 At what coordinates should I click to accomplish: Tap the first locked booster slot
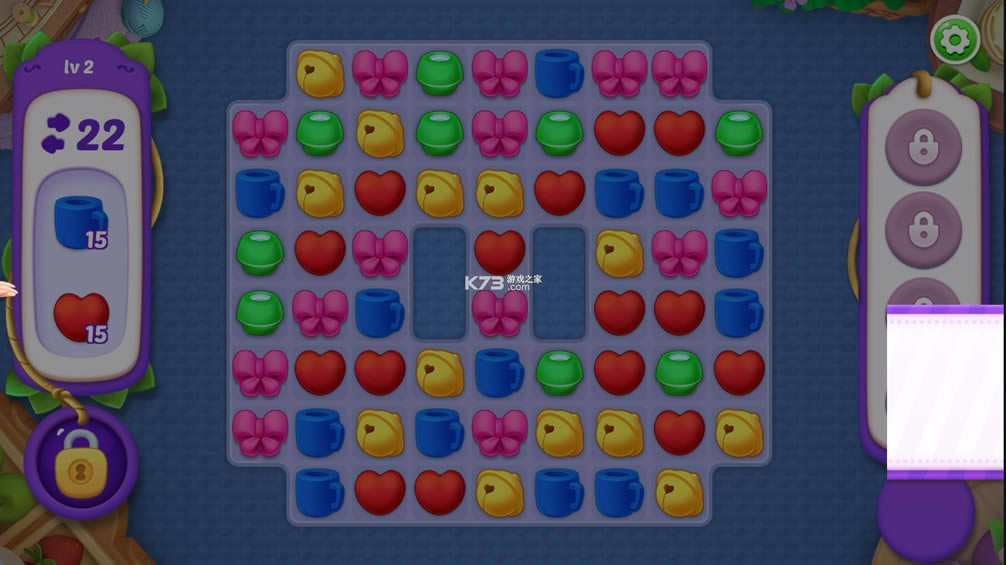coord(922,148)
